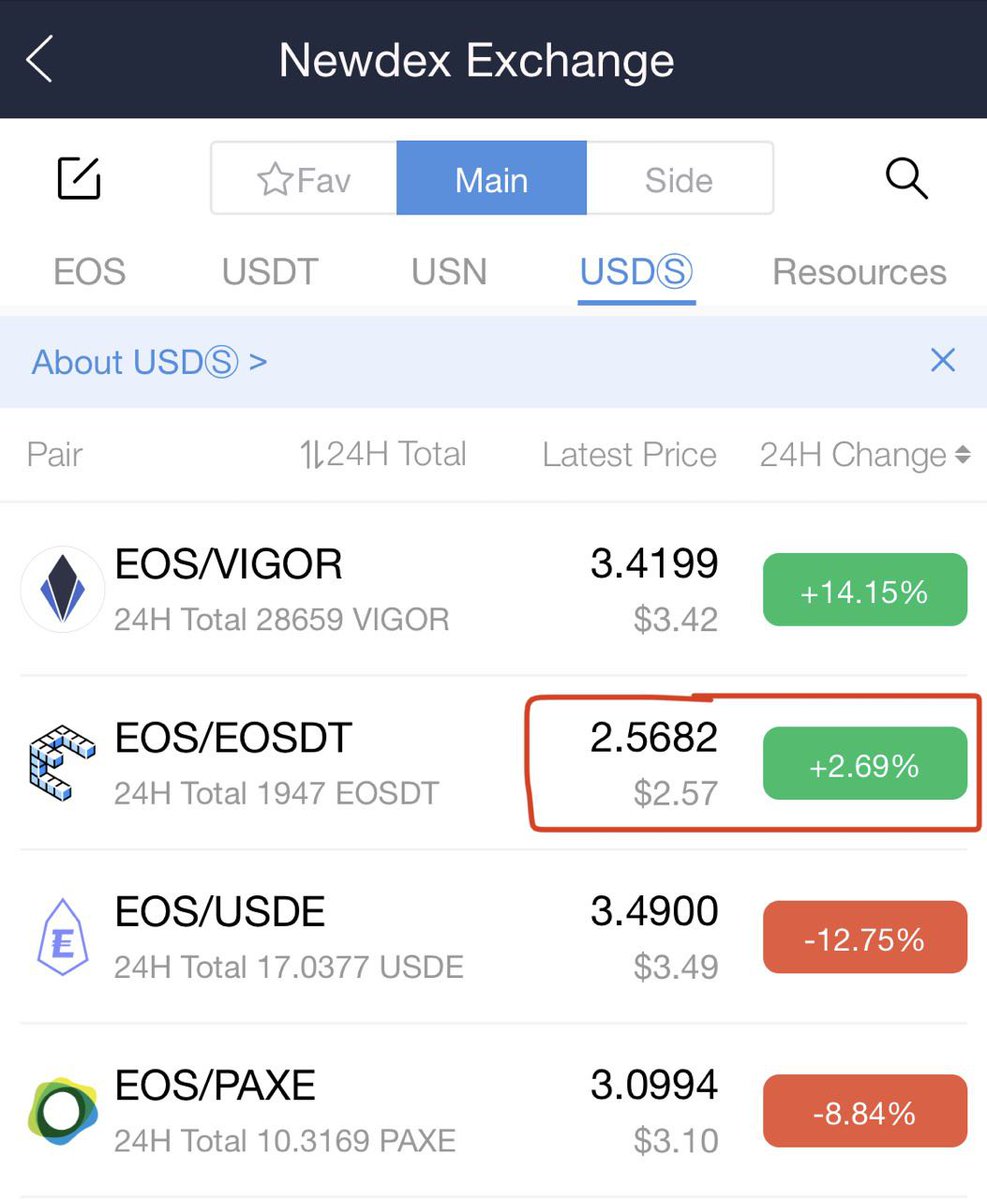Switch to the Side segment
The width and height of the screenshot is (987, 1200).
pos(679,179)
